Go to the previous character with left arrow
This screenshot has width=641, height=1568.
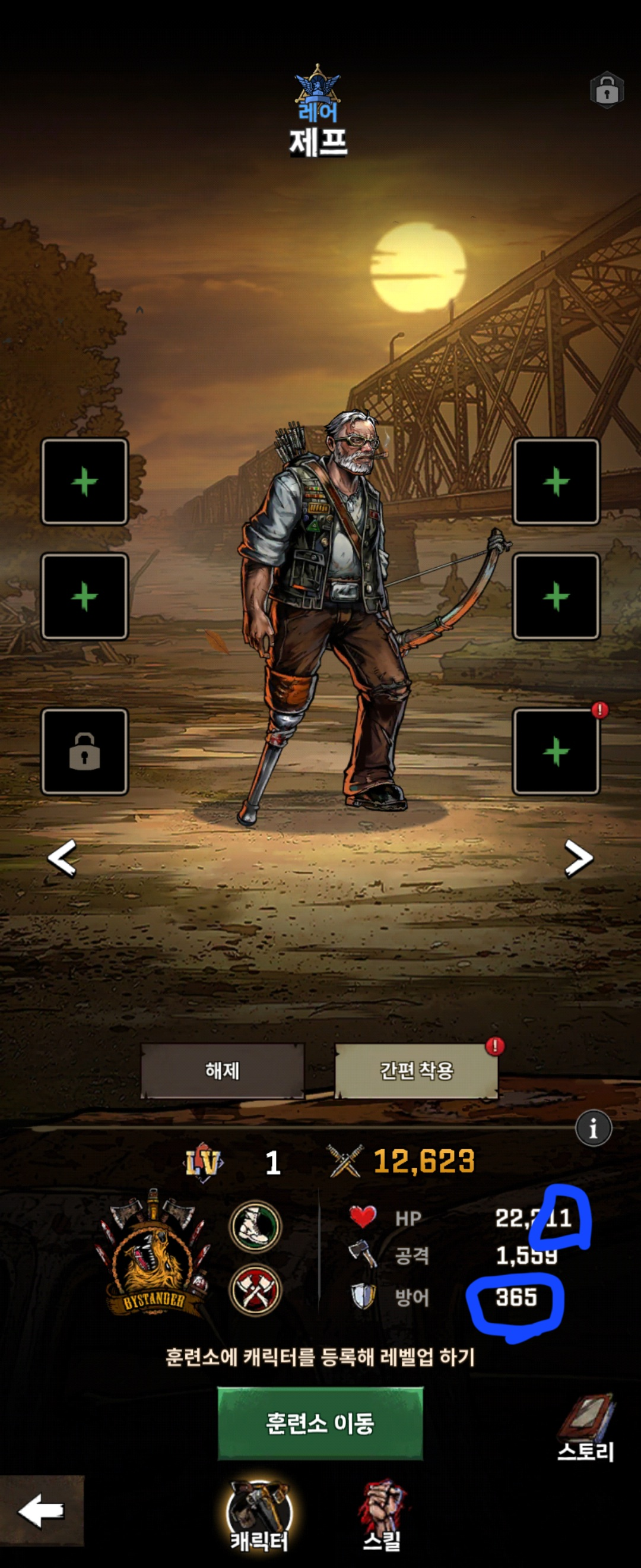tap(62, 858)
